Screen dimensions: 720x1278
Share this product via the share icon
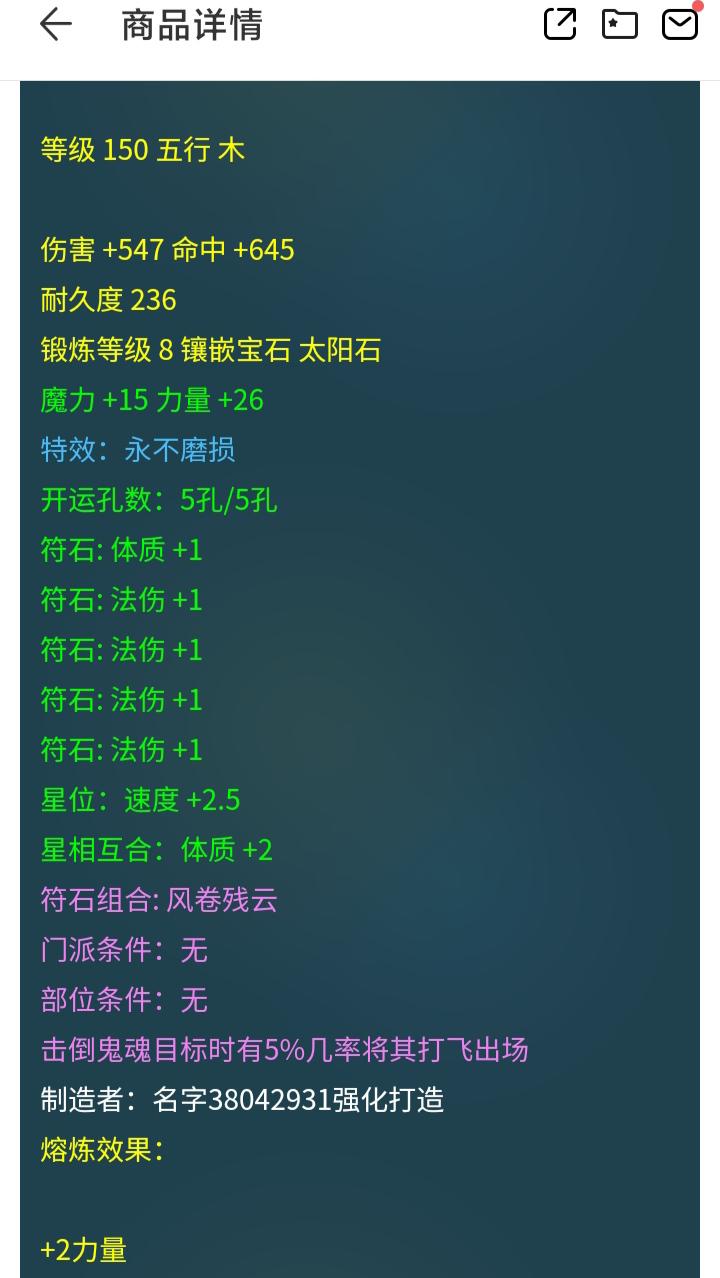pos(560,24)
